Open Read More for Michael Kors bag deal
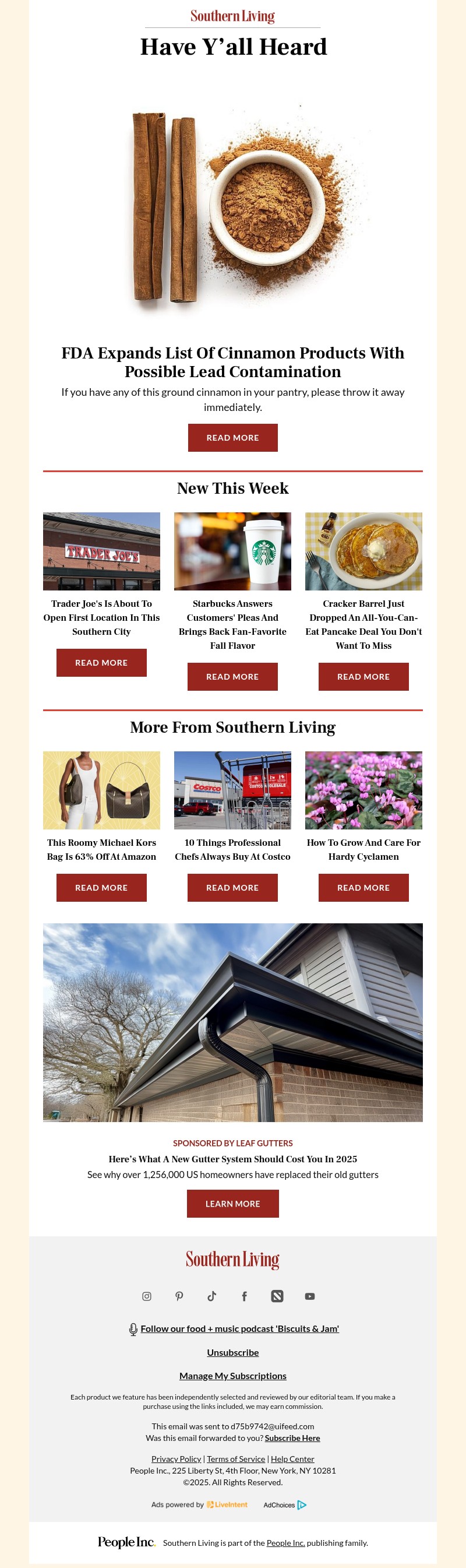 [x=101, y=888]
